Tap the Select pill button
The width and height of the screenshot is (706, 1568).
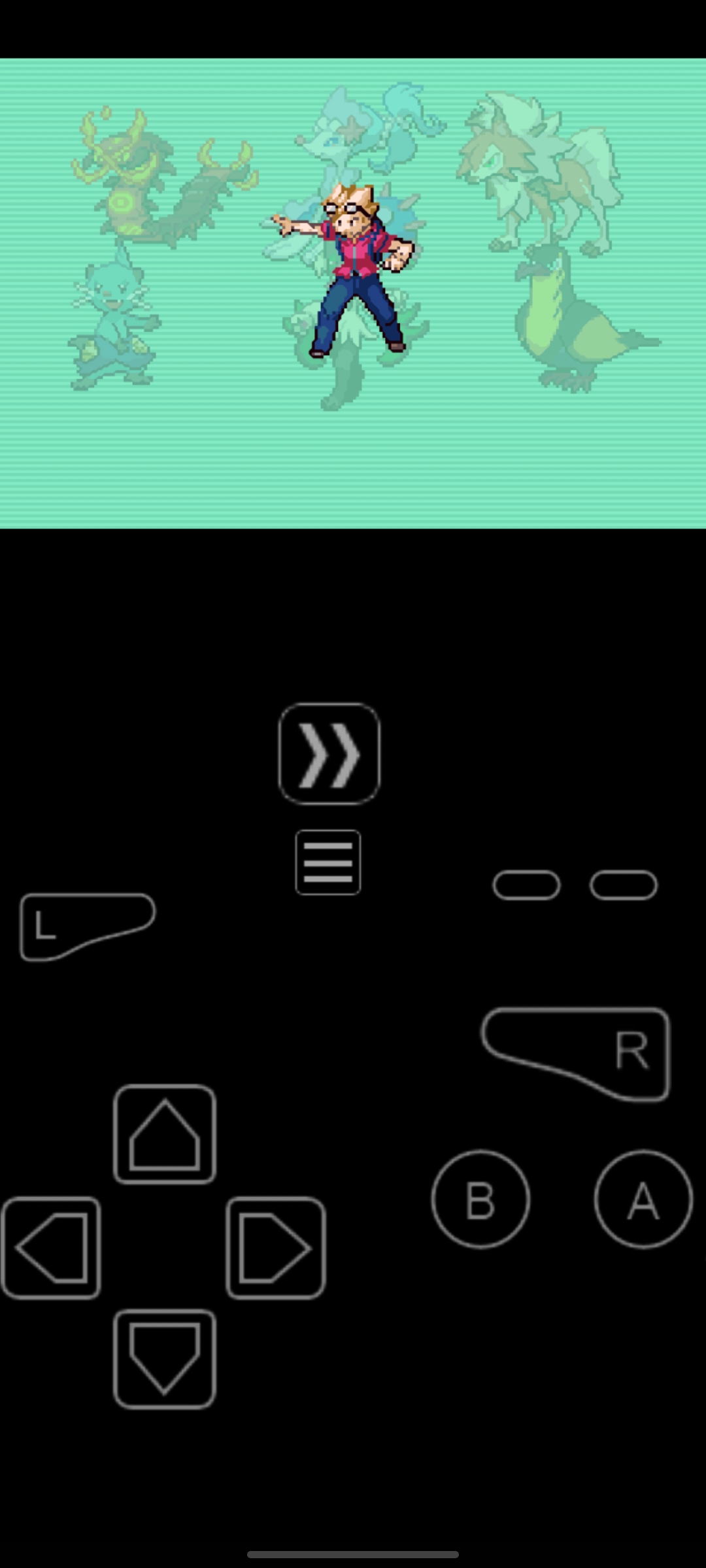(x=526, y=885)
